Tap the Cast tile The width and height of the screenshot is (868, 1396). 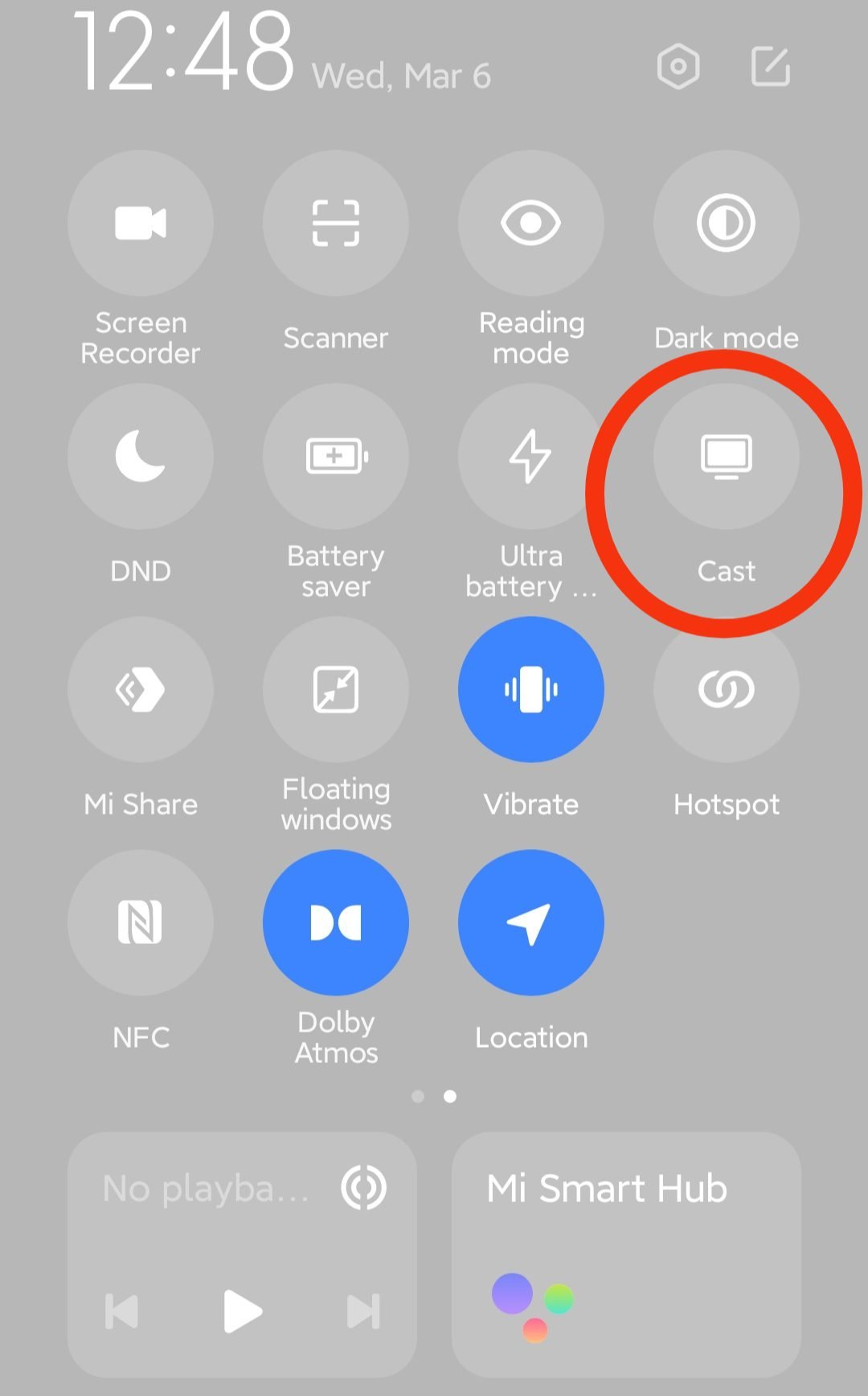726,456
